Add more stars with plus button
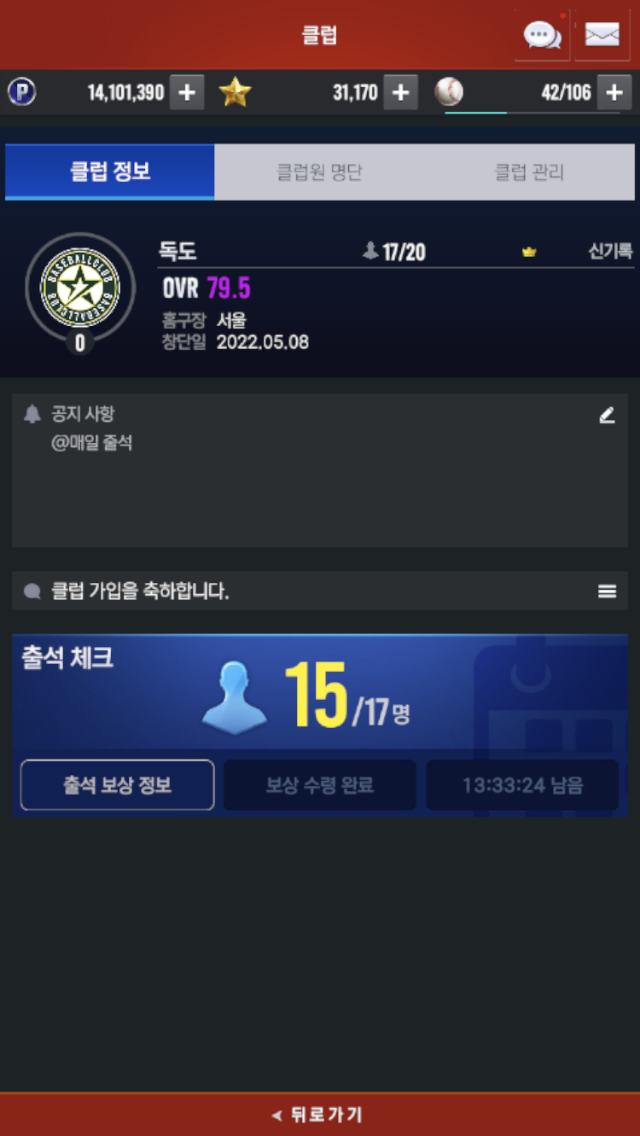The width and height of the screenshot is (640, 1136). [400, 93]
